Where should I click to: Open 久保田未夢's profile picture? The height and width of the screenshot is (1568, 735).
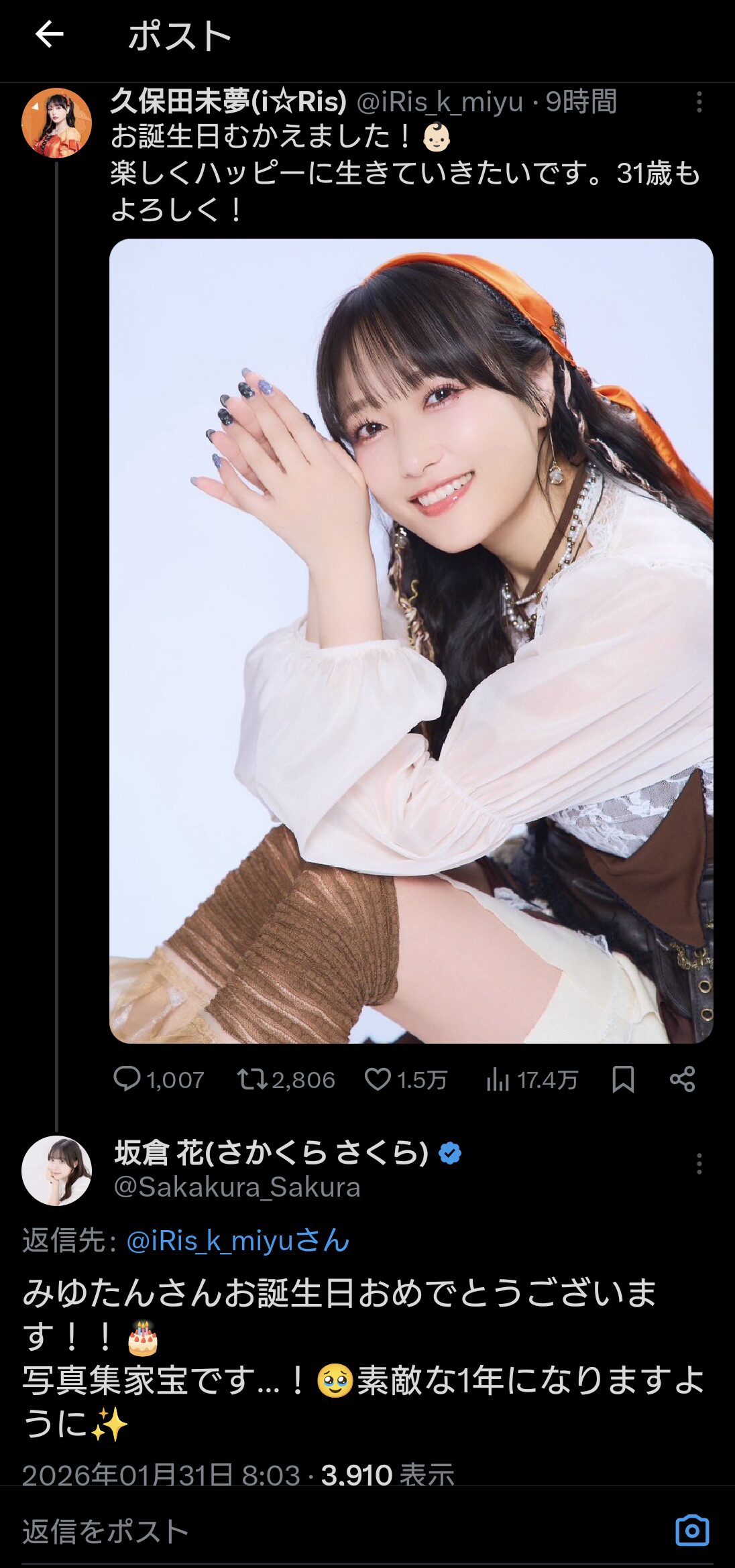click(56, 123)
